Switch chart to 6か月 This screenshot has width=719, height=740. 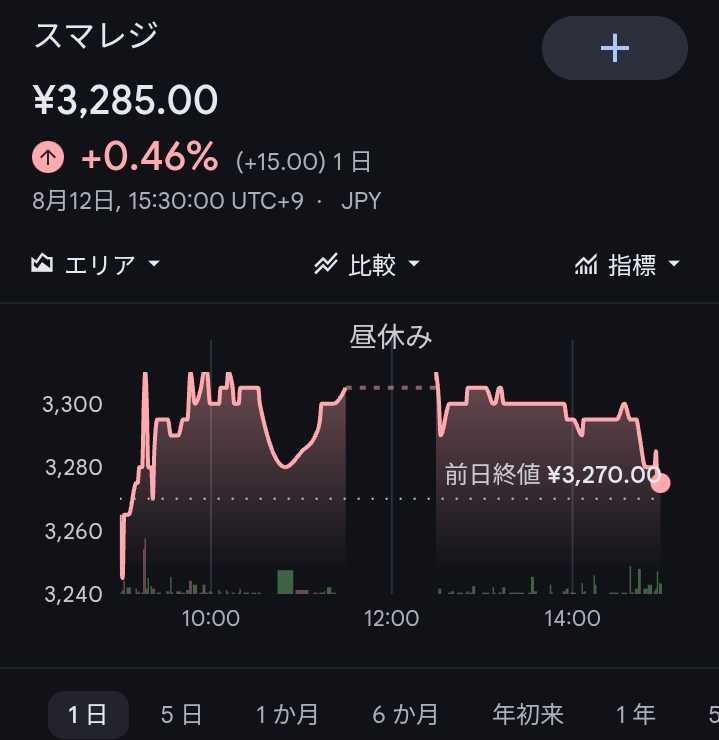(x=405, y=714)
